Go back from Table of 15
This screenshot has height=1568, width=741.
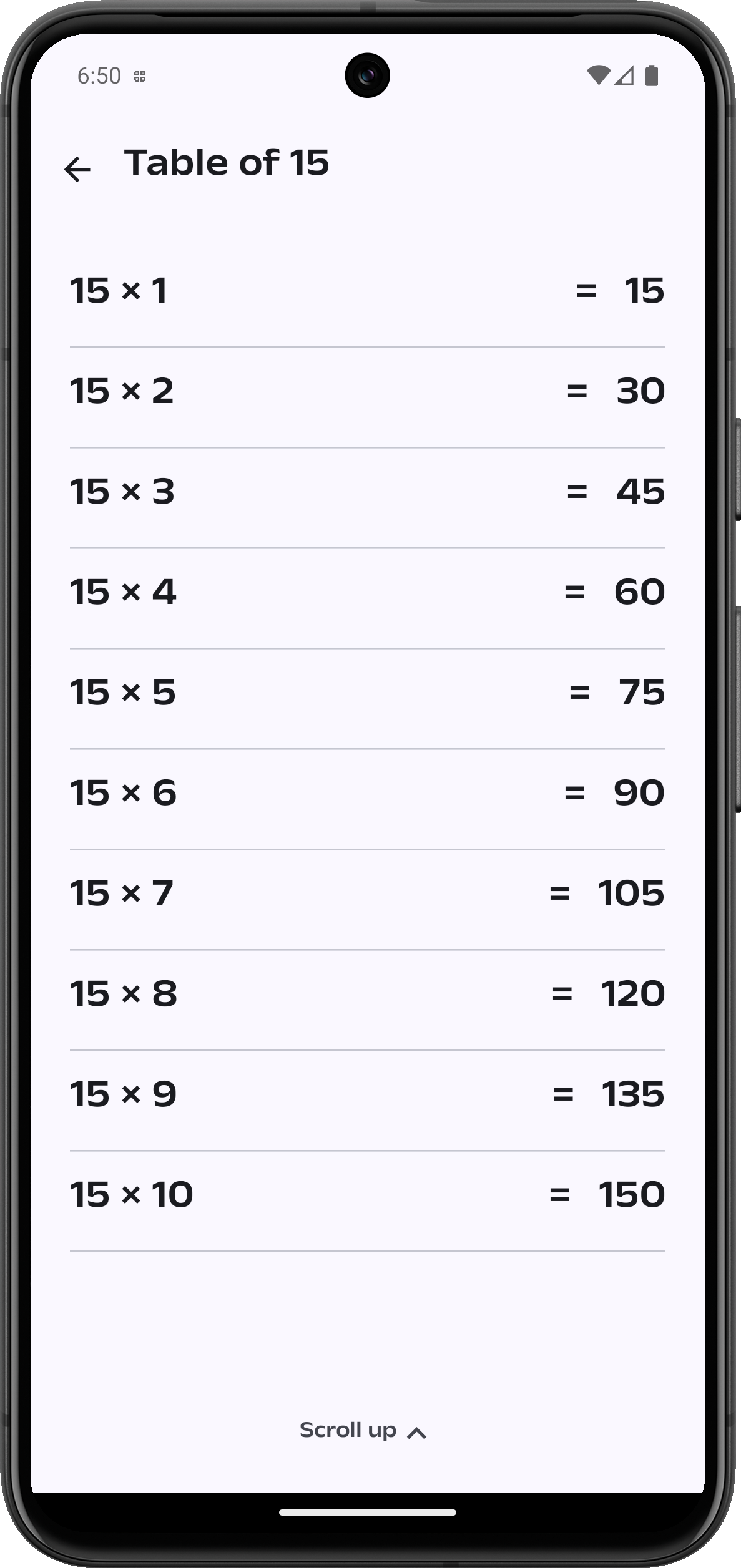(x=77, y=169)
